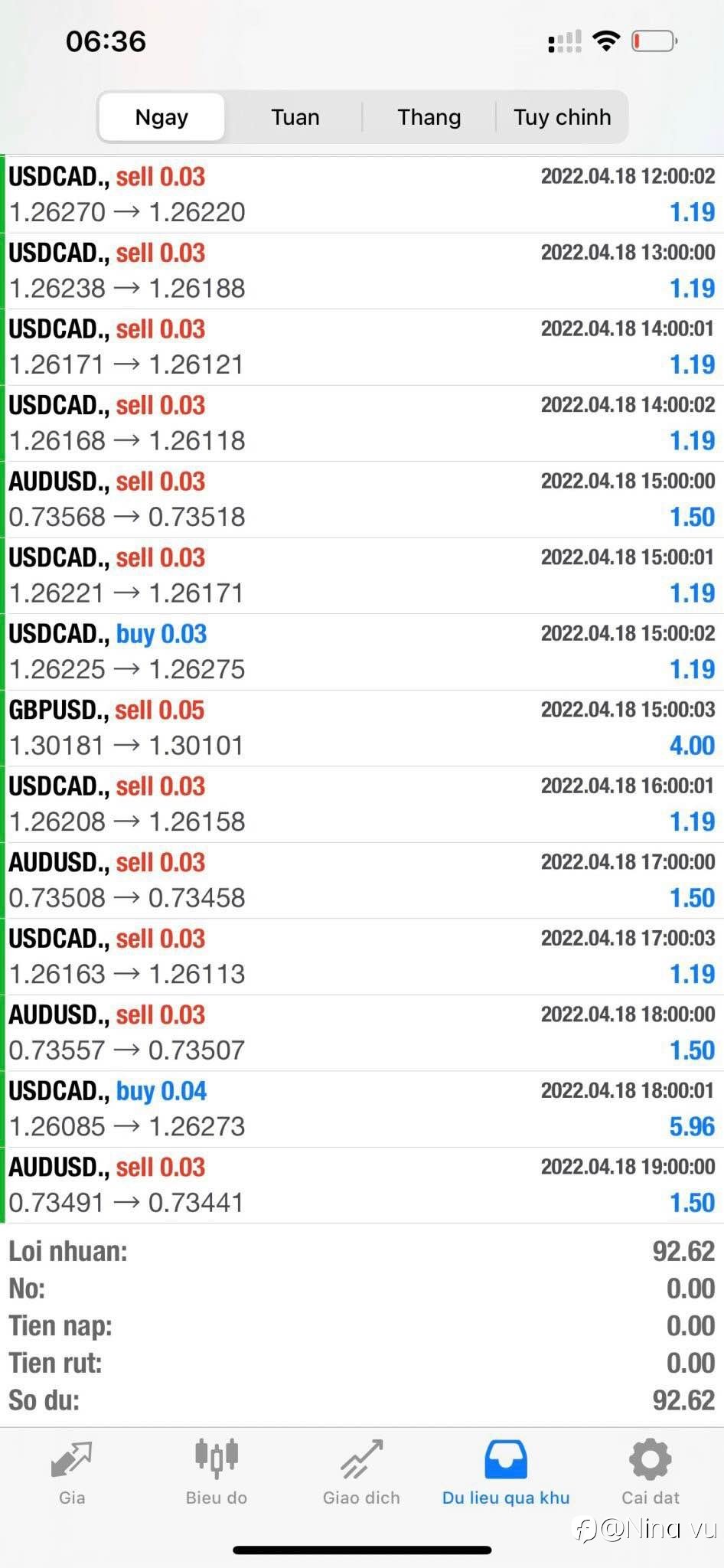Open the AUDUSD trade closed at 15:00:00

click(362, 499)
